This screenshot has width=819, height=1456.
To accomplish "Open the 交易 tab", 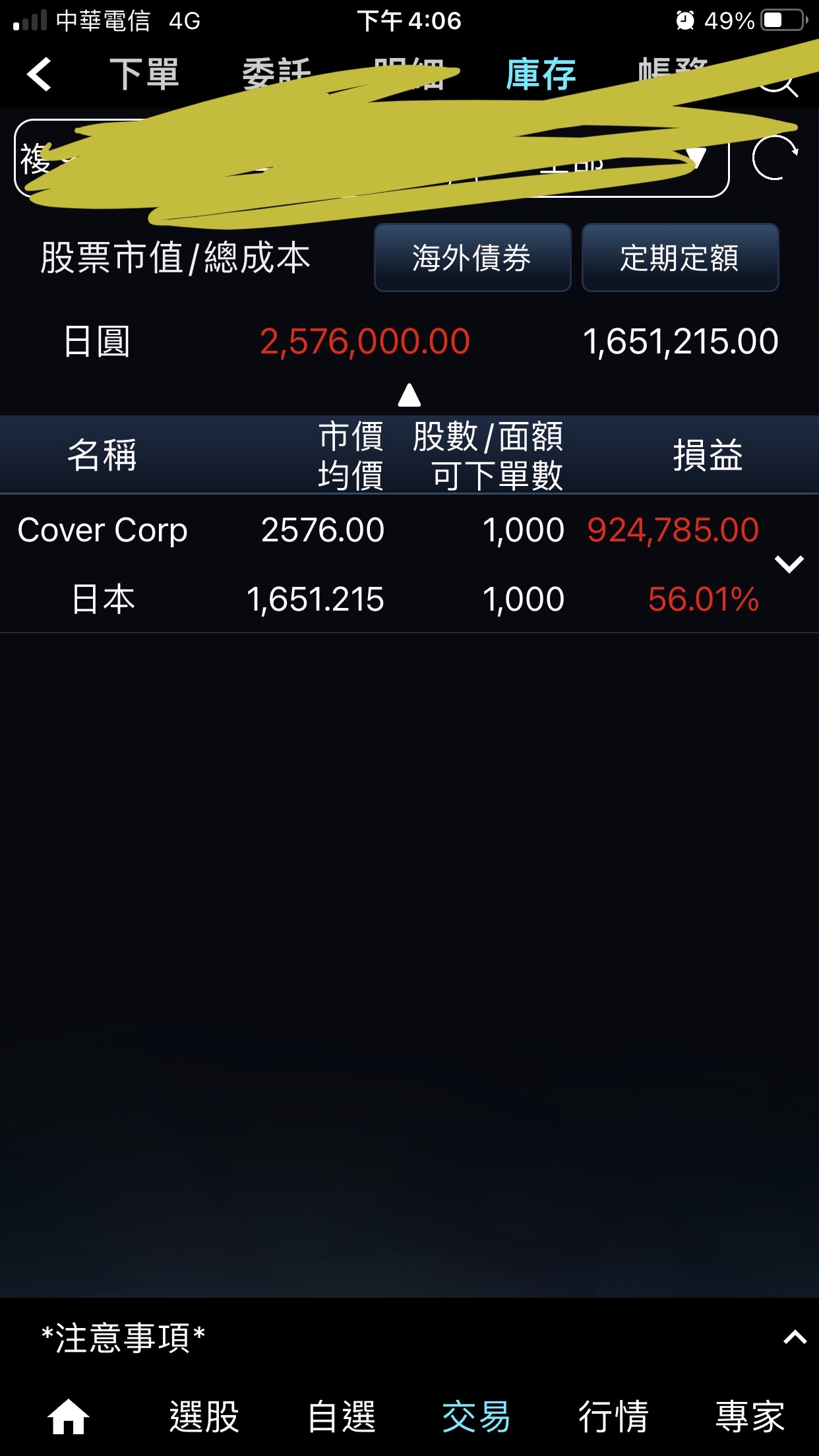I will click(477, 1416).
